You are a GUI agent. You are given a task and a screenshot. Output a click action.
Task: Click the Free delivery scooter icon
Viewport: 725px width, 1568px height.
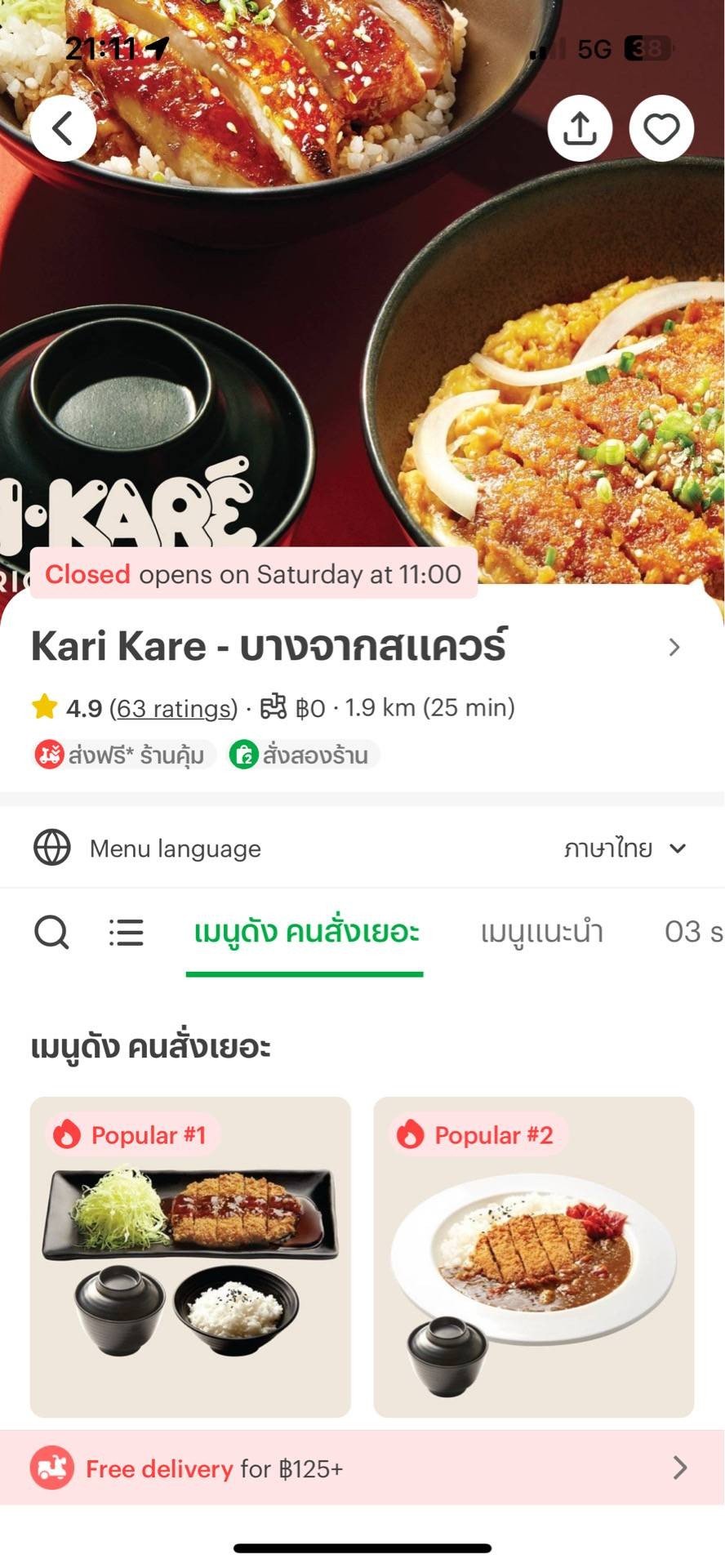pyautogui.click(x=51, y=1468)
